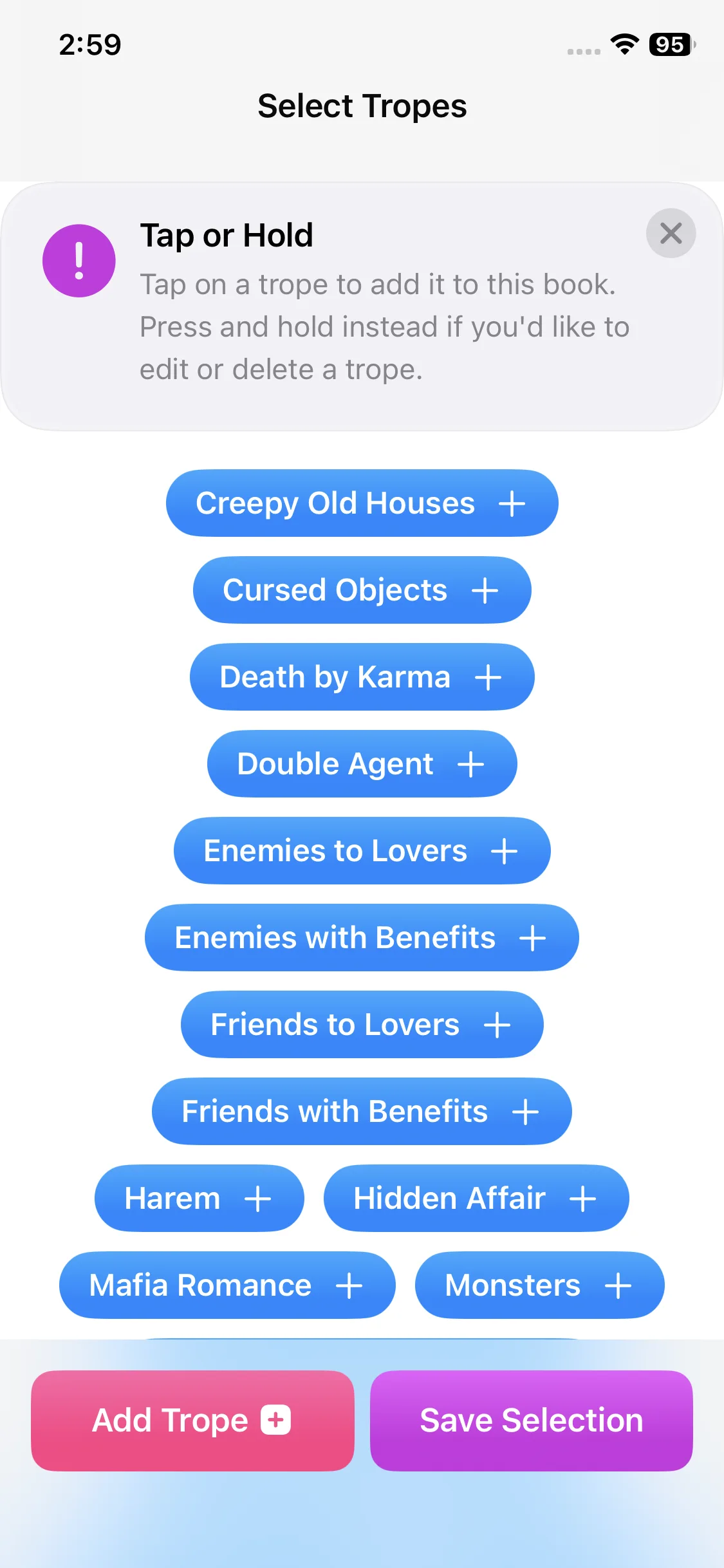The image size is (724, 1568).
Task: Add Death by Karma to the book
Action: [362, 677]
